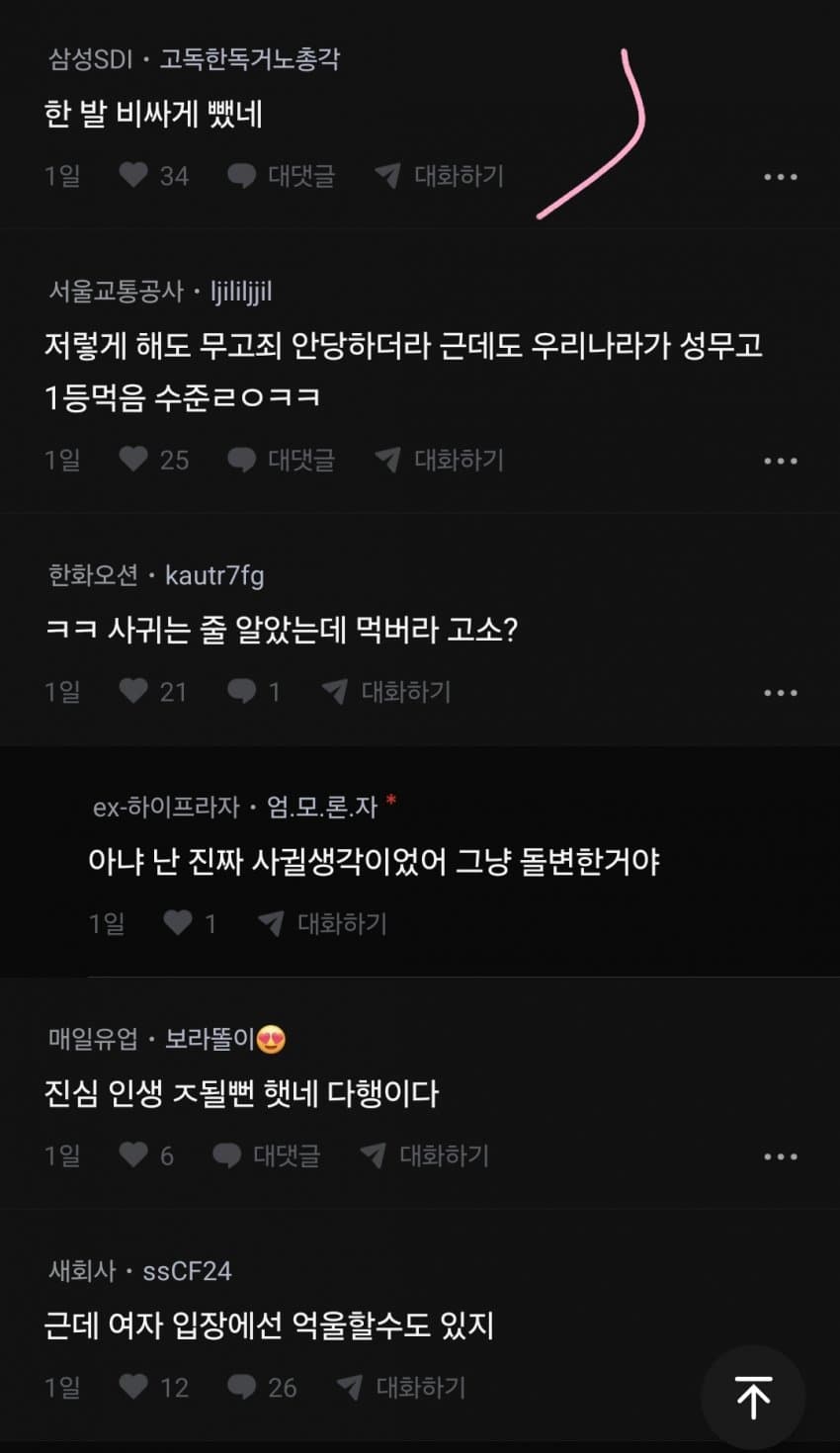Tap the heart icon under 서울교통공사 comment
The width and height of the screenshot is (840, 1453).
tap(133, 460)
